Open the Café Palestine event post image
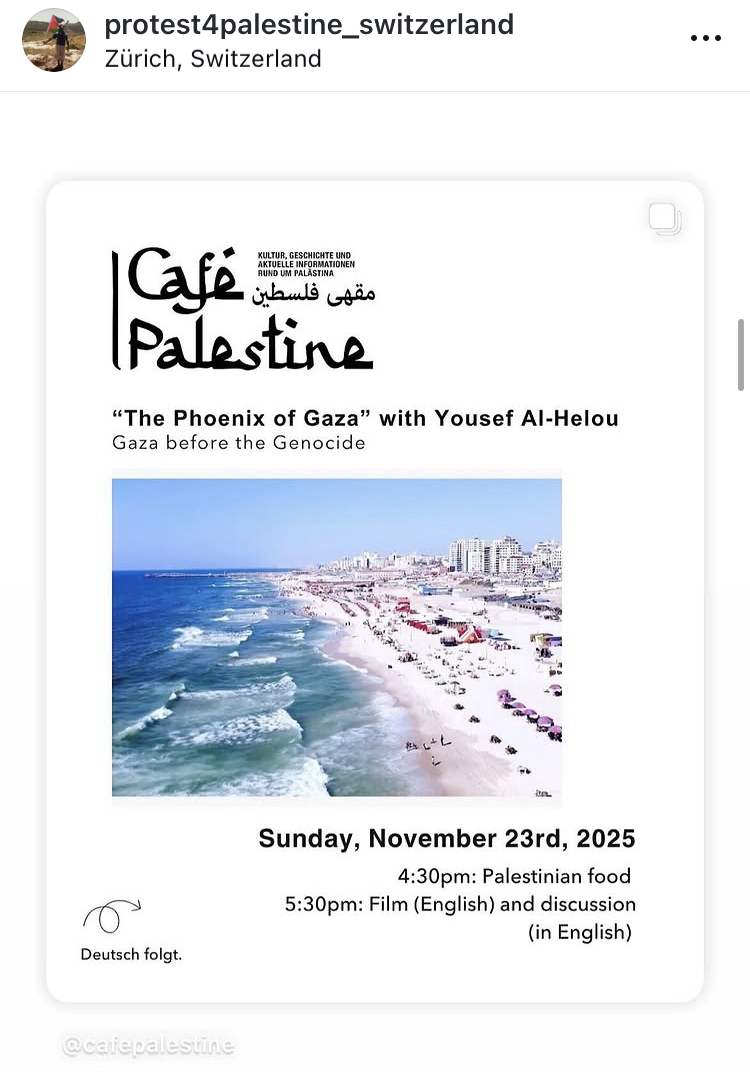Image resolution: width=750 pixels, height=1072 pixels. click(x=375, y=590)
